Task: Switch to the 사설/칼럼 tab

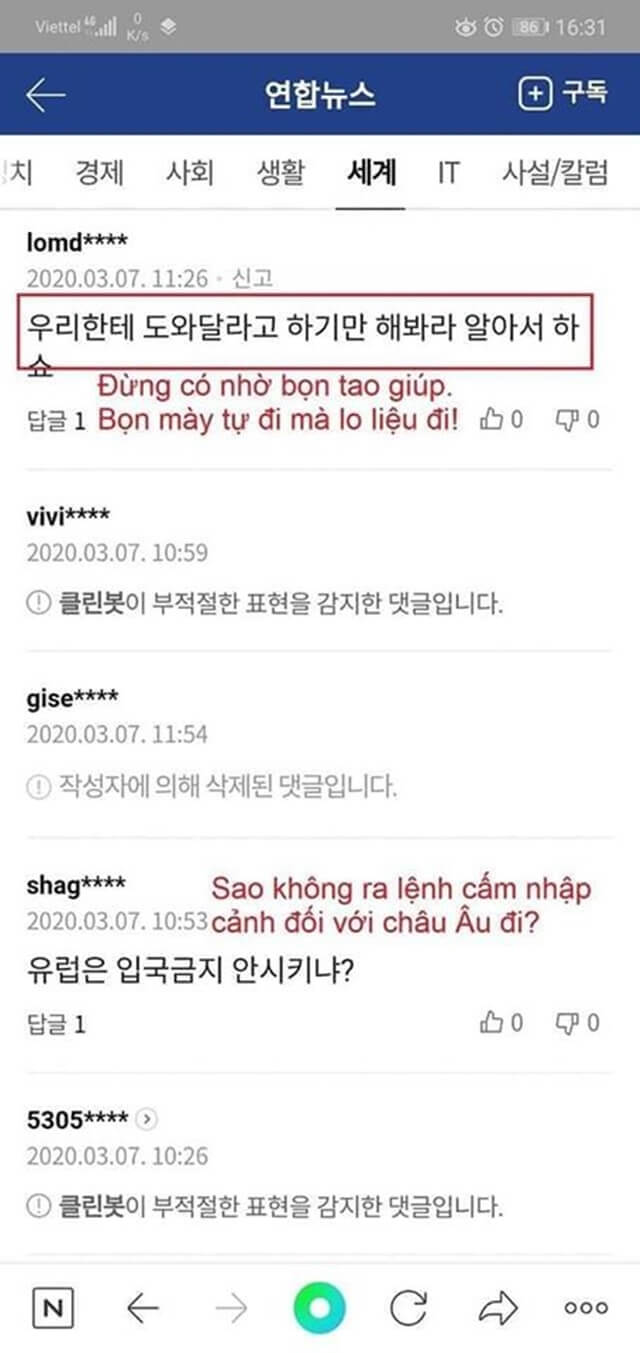Action: [x=555, y=172]
